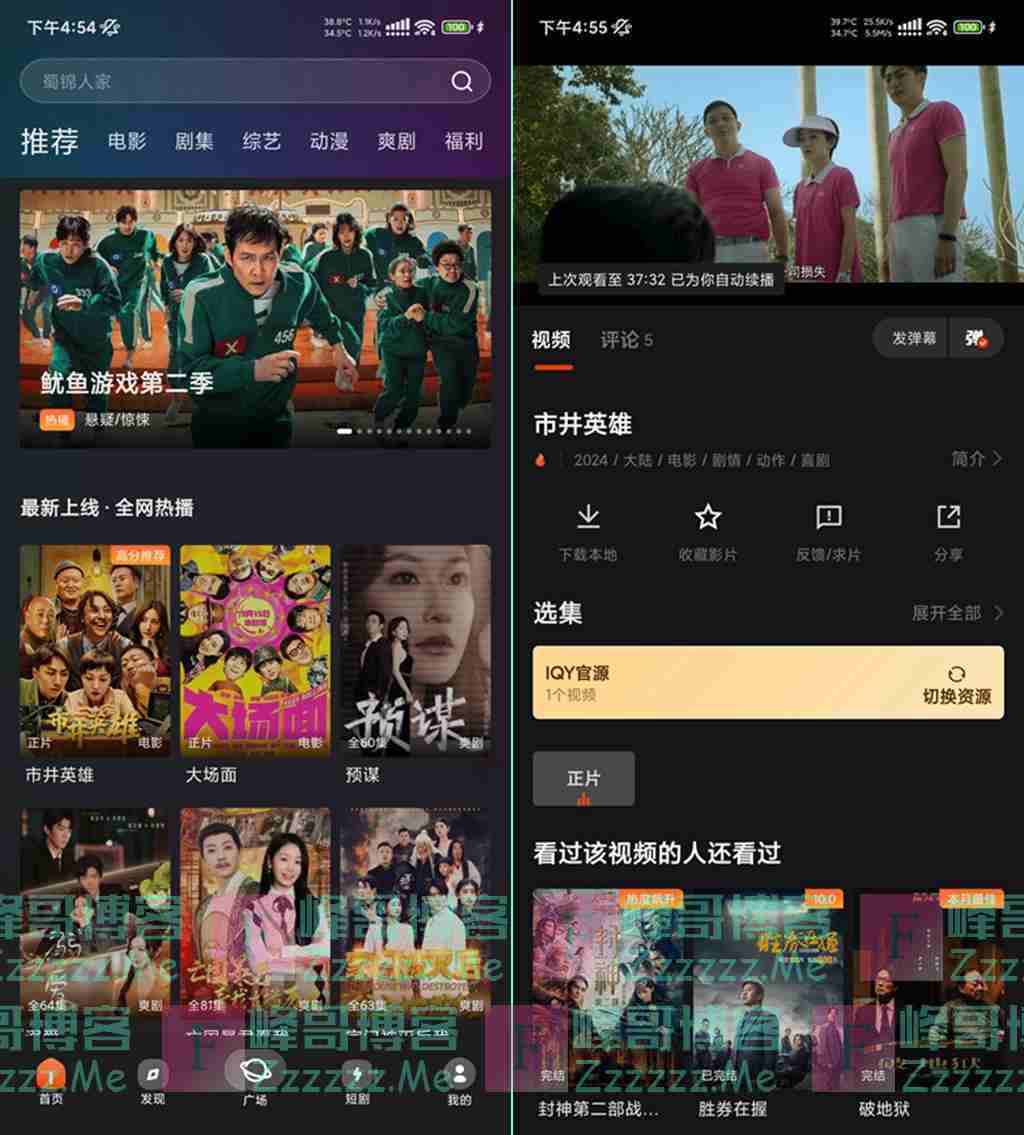This screenshot has height=1135, width=1024.
Task: Switch to the 电影 tab
Action: (127, 142)
